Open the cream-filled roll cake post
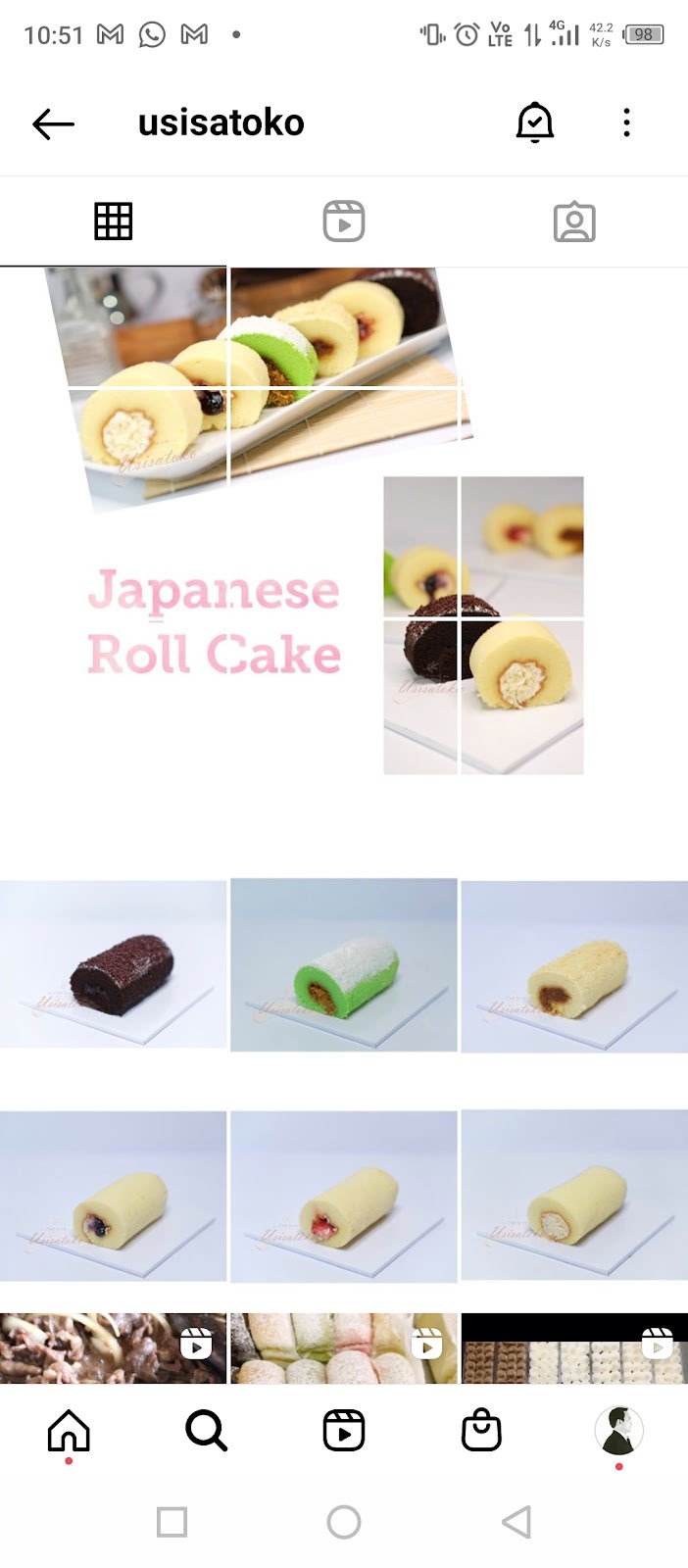Image resolution: width=688 pixels, height=1568 pixels. pyautogui.click(x=574, y=1196)
